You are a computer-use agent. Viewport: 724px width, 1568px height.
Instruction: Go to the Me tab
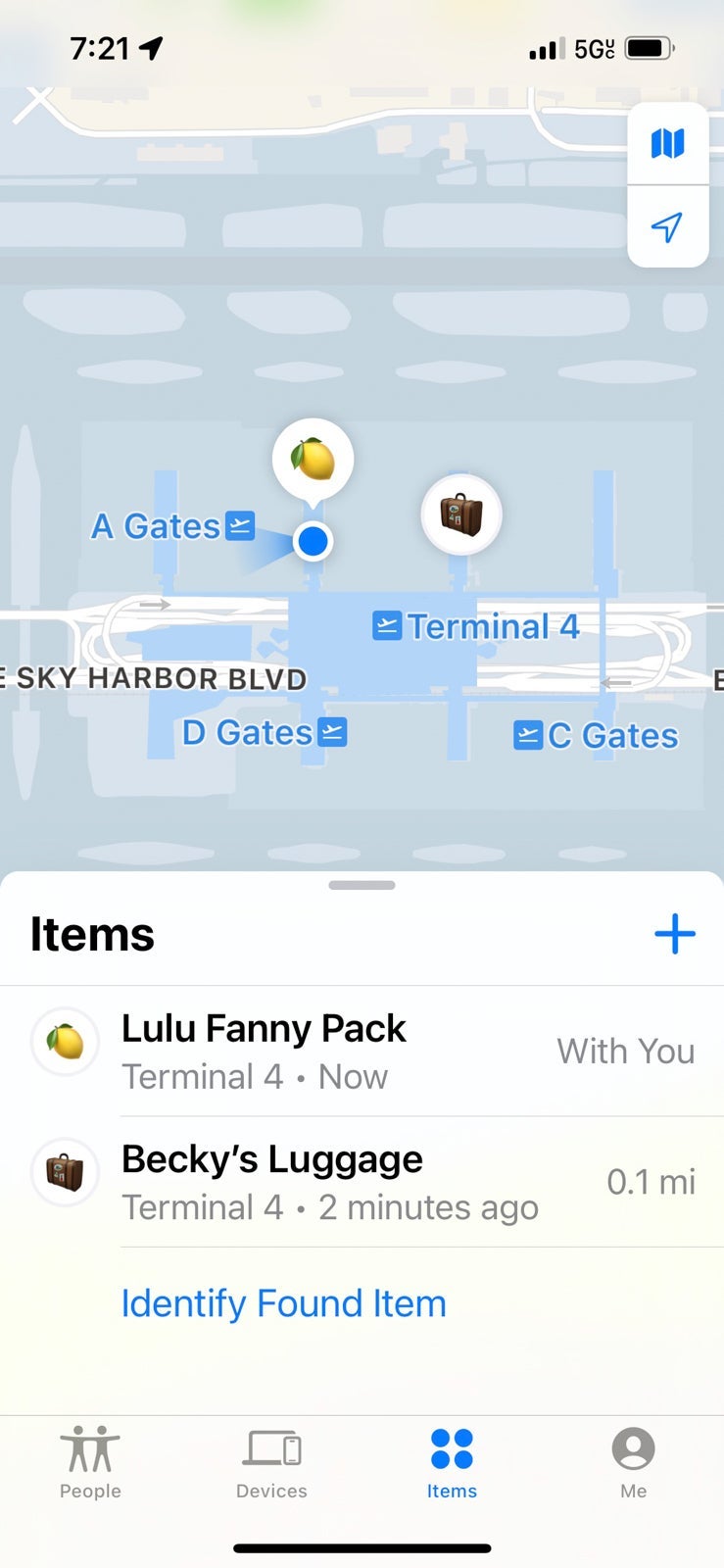(633, 1462)
